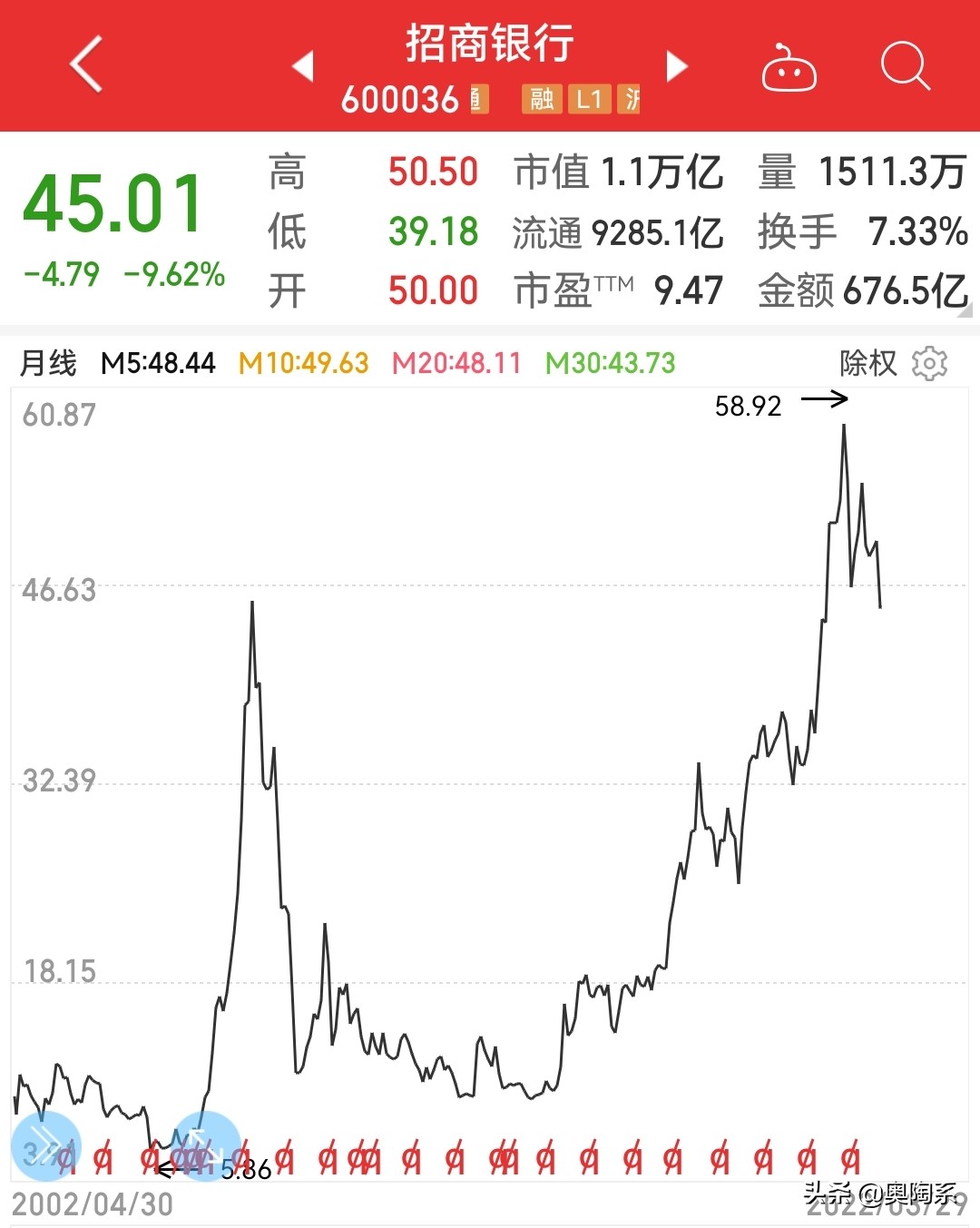Tap the back arrow to exit

click(x=84, y=65)
